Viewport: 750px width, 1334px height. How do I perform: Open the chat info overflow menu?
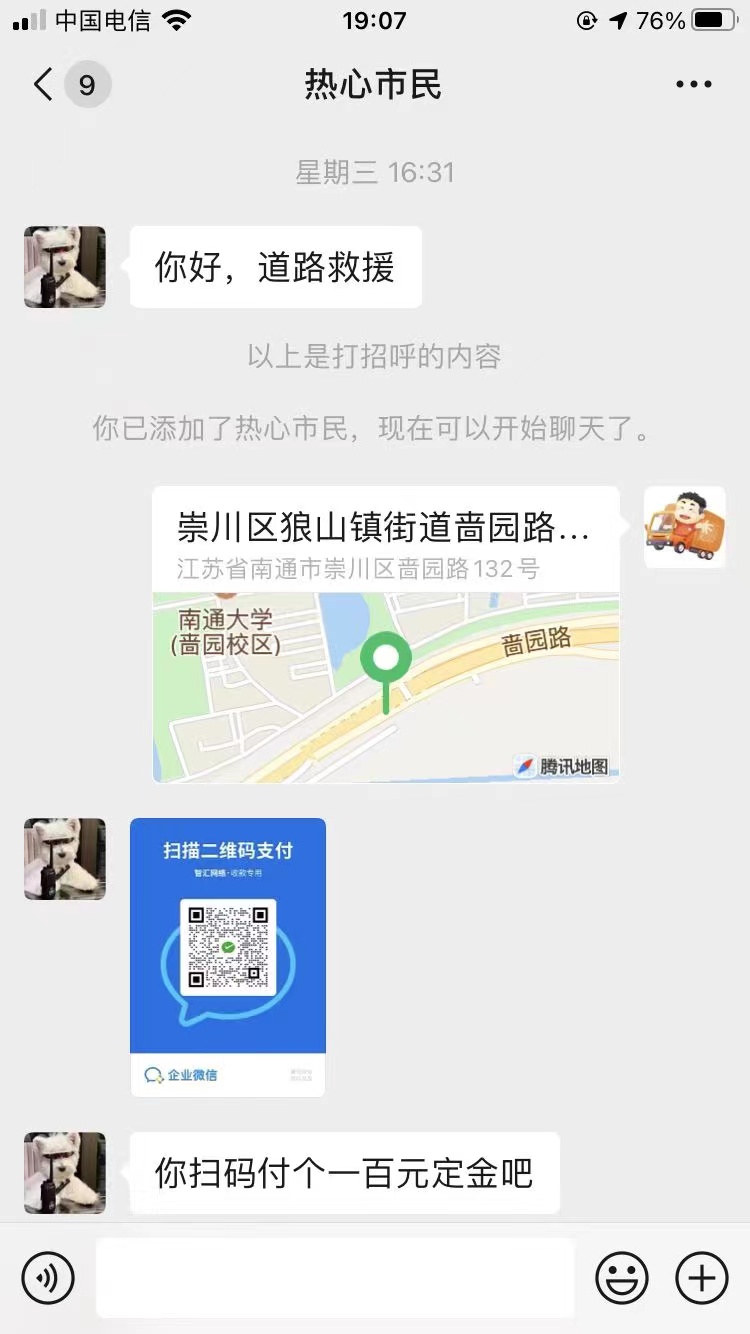coord(693,85)
